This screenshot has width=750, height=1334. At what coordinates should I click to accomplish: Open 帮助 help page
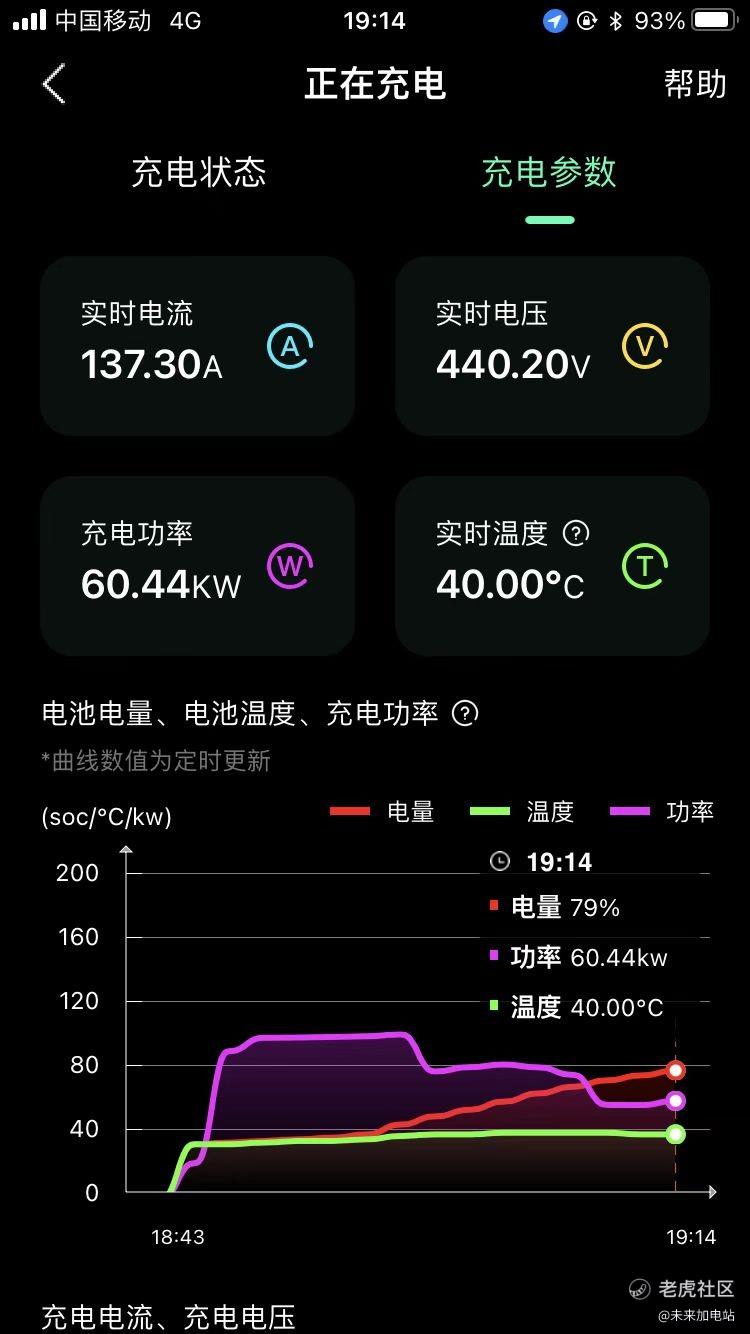tap(695, 84)
